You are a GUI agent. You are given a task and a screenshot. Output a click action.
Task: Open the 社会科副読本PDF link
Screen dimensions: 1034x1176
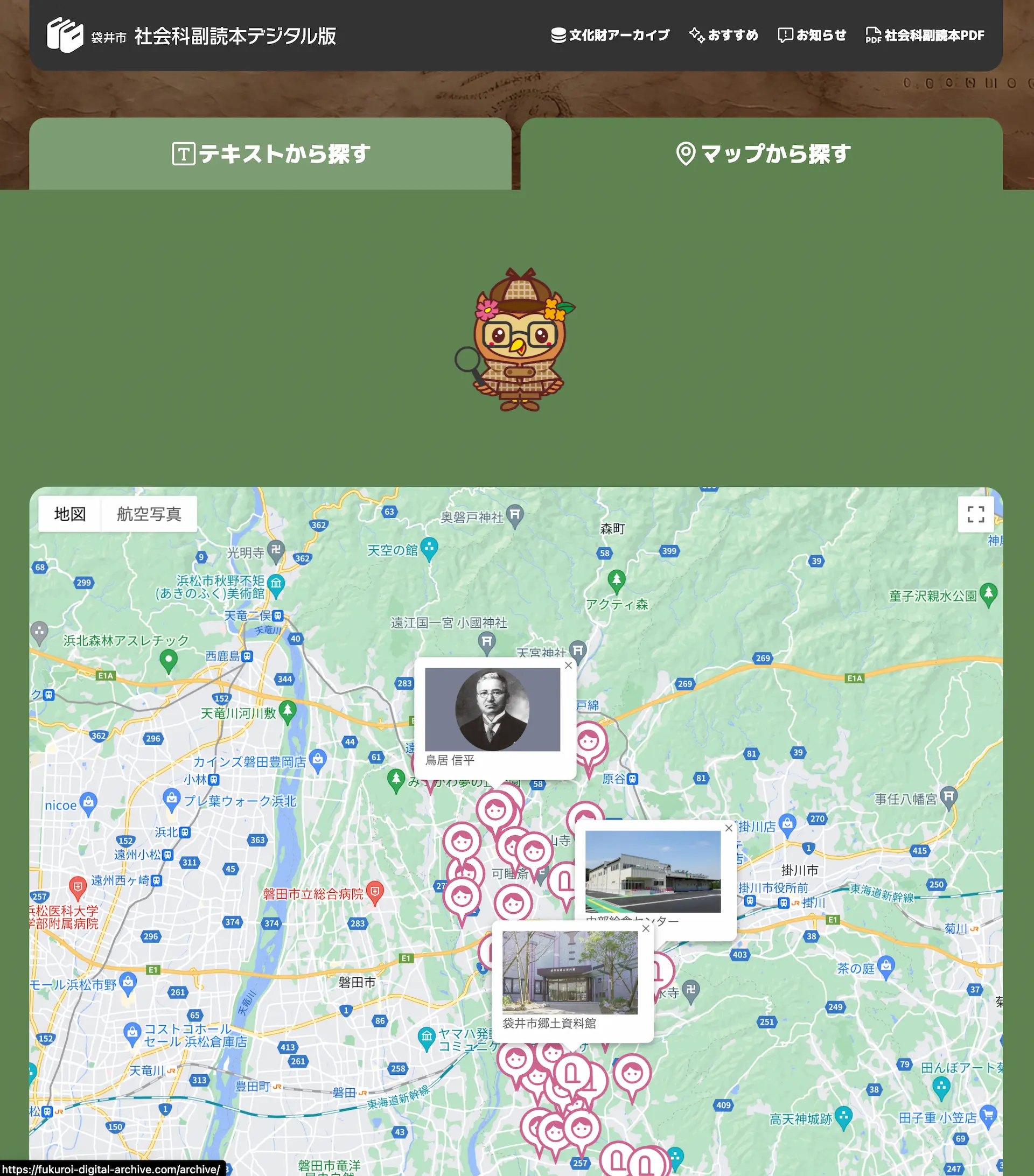[x=925, y=35]
